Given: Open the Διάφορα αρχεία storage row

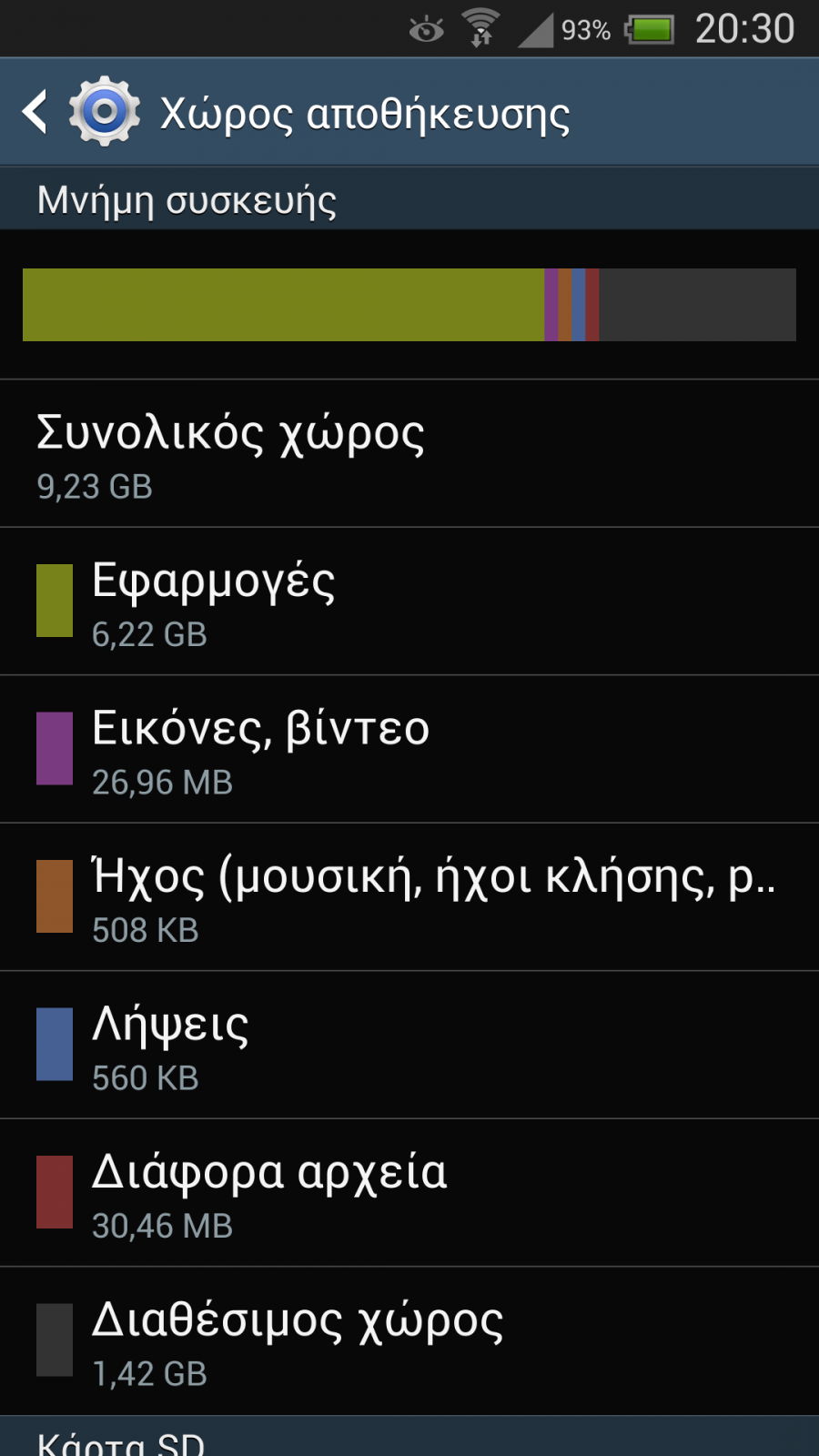Looking at the screenshot, I should click(x=409, y=1193).
